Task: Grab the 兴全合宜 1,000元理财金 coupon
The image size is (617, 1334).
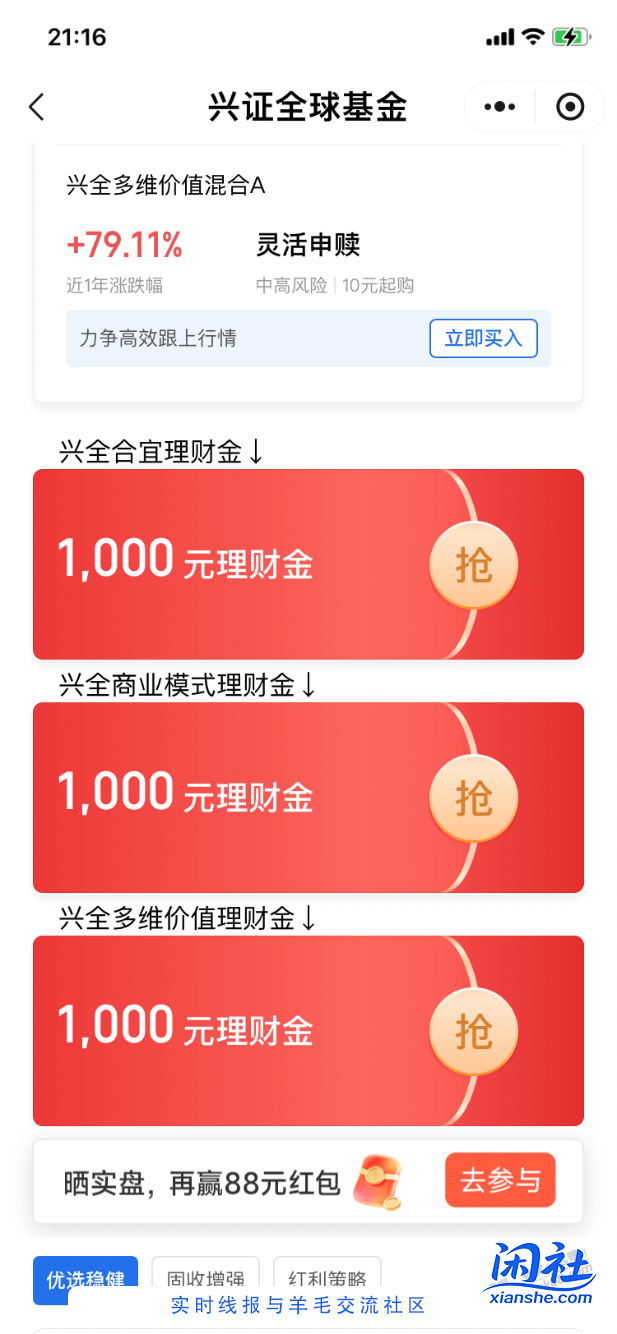Action: click(x=473, y=566)
